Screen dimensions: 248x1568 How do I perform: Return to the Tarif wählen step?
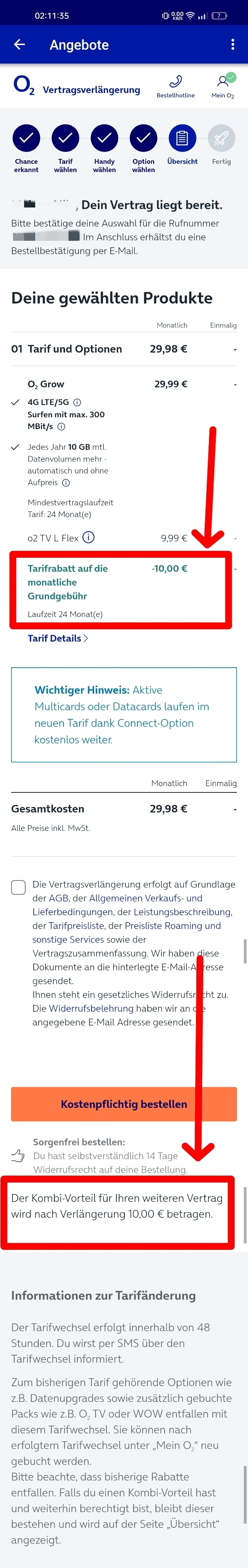(x=65, y=139)
